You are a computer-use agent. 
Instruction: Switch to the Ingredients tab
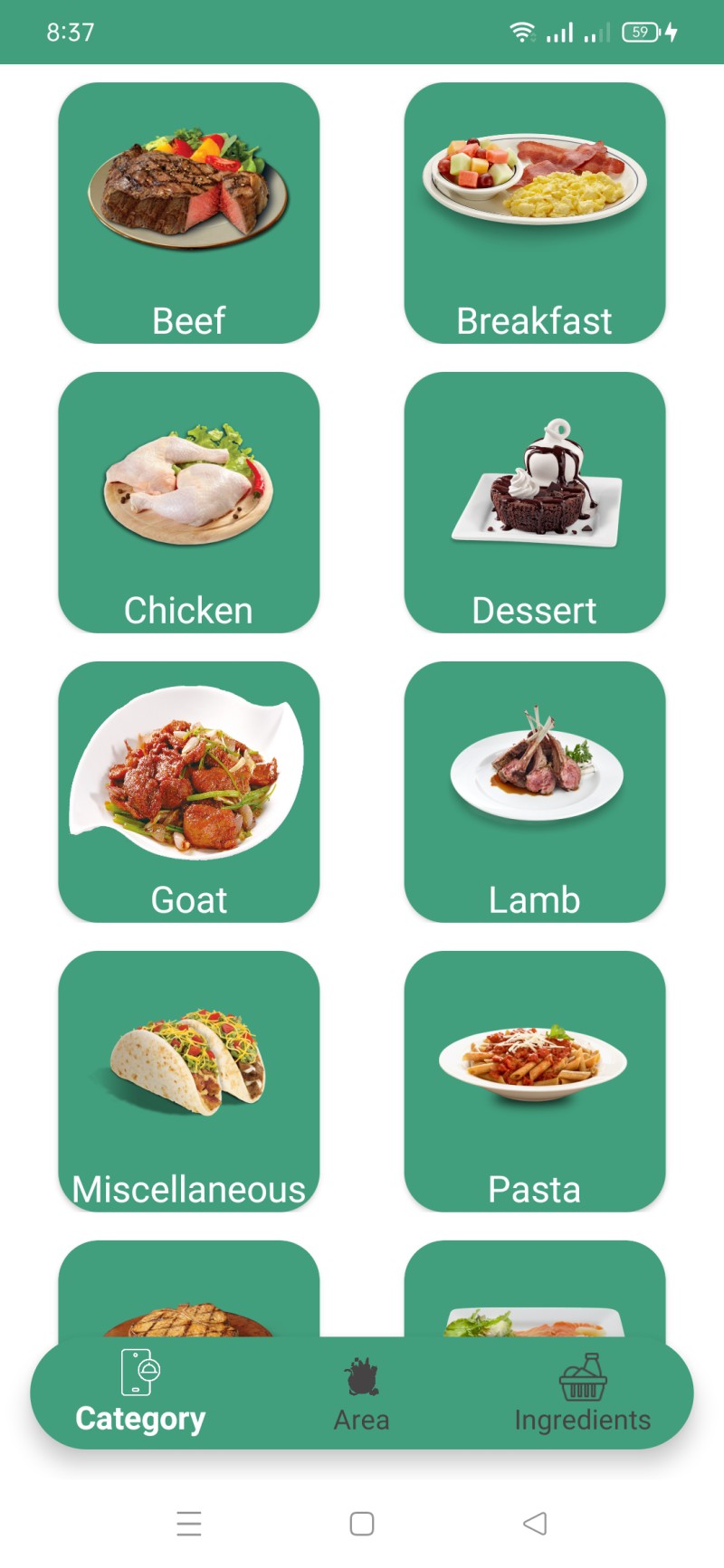coord(582,1395)
